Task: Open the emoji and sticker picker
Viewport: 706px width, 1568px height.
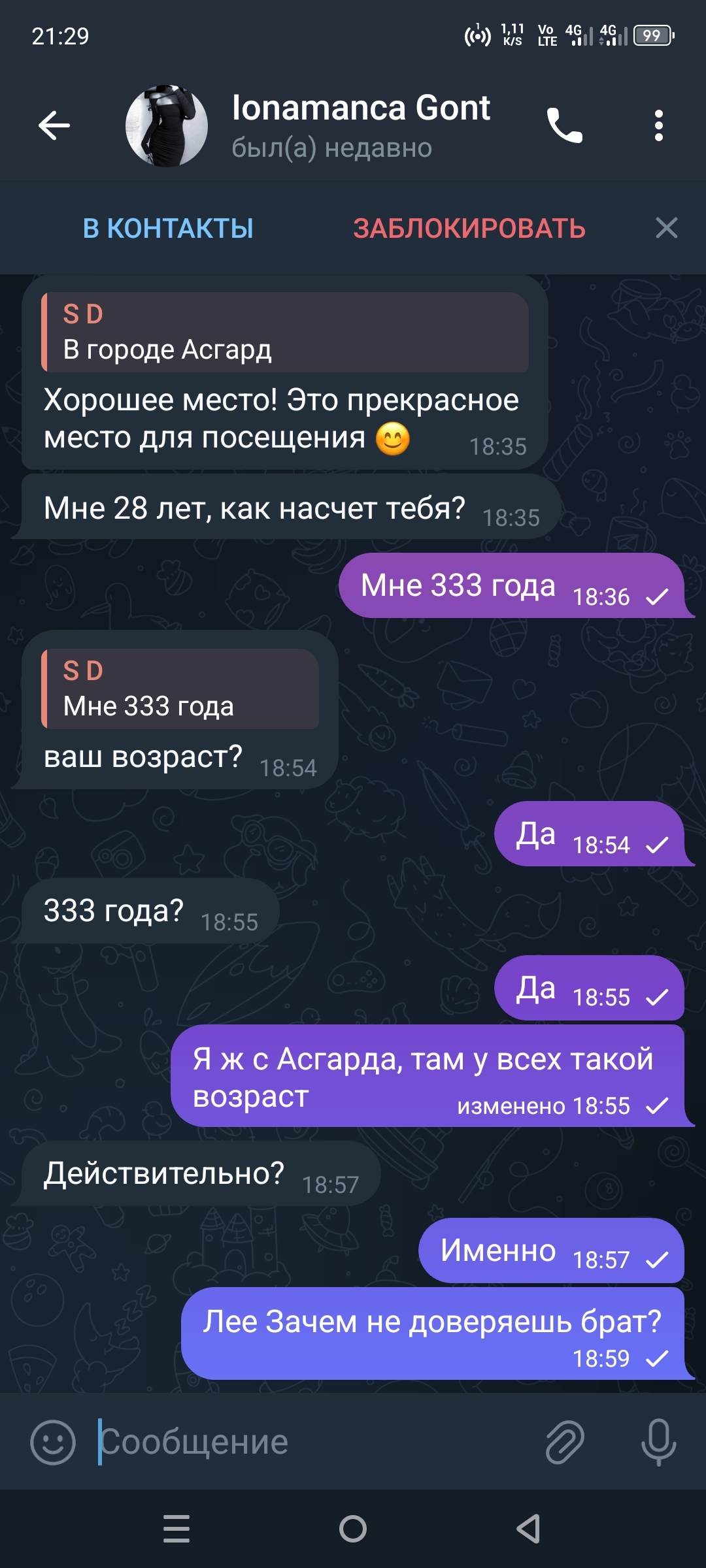Action: coord(53,1442)
